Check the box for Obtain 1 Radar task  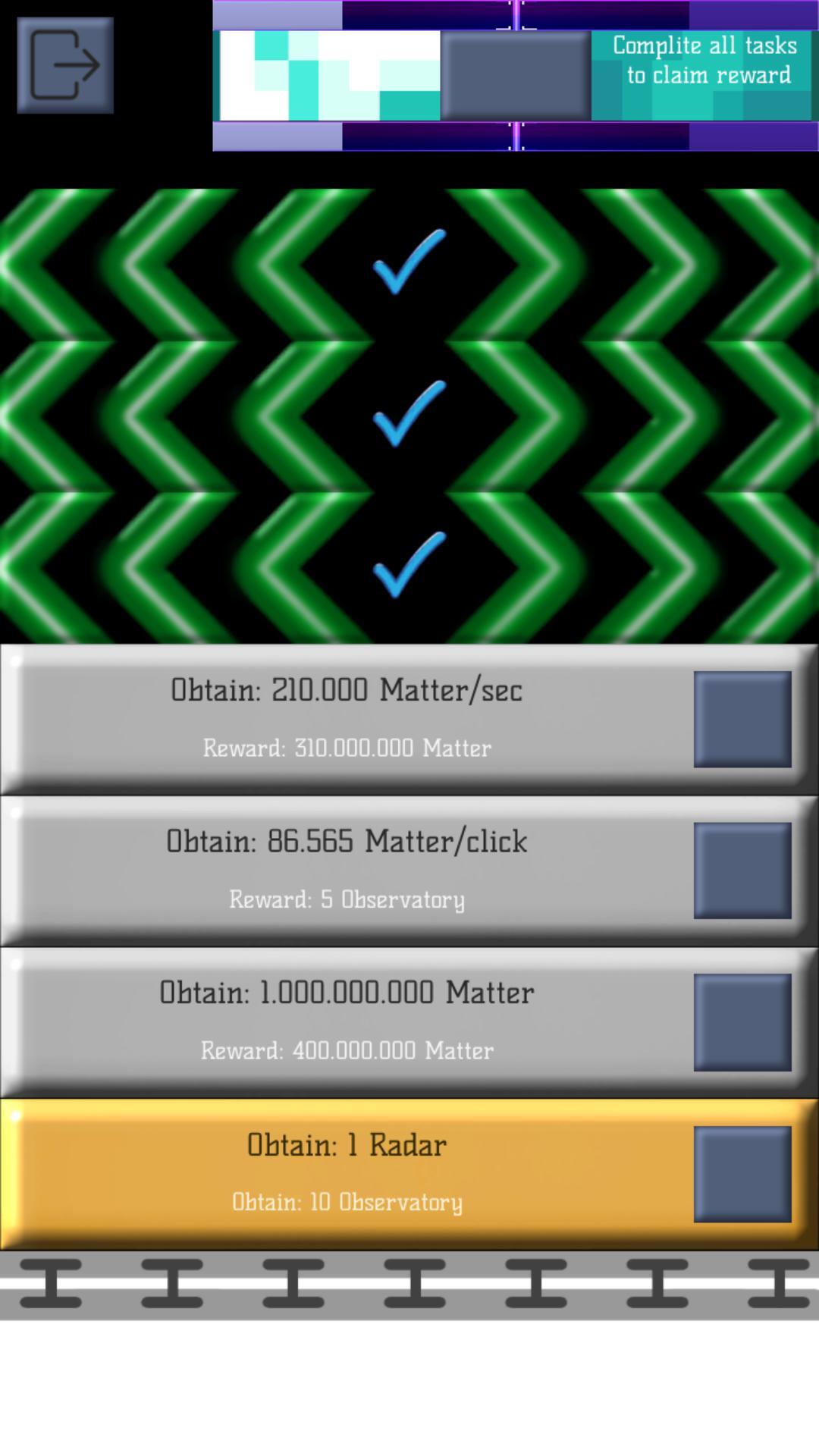coord(742,1174)
